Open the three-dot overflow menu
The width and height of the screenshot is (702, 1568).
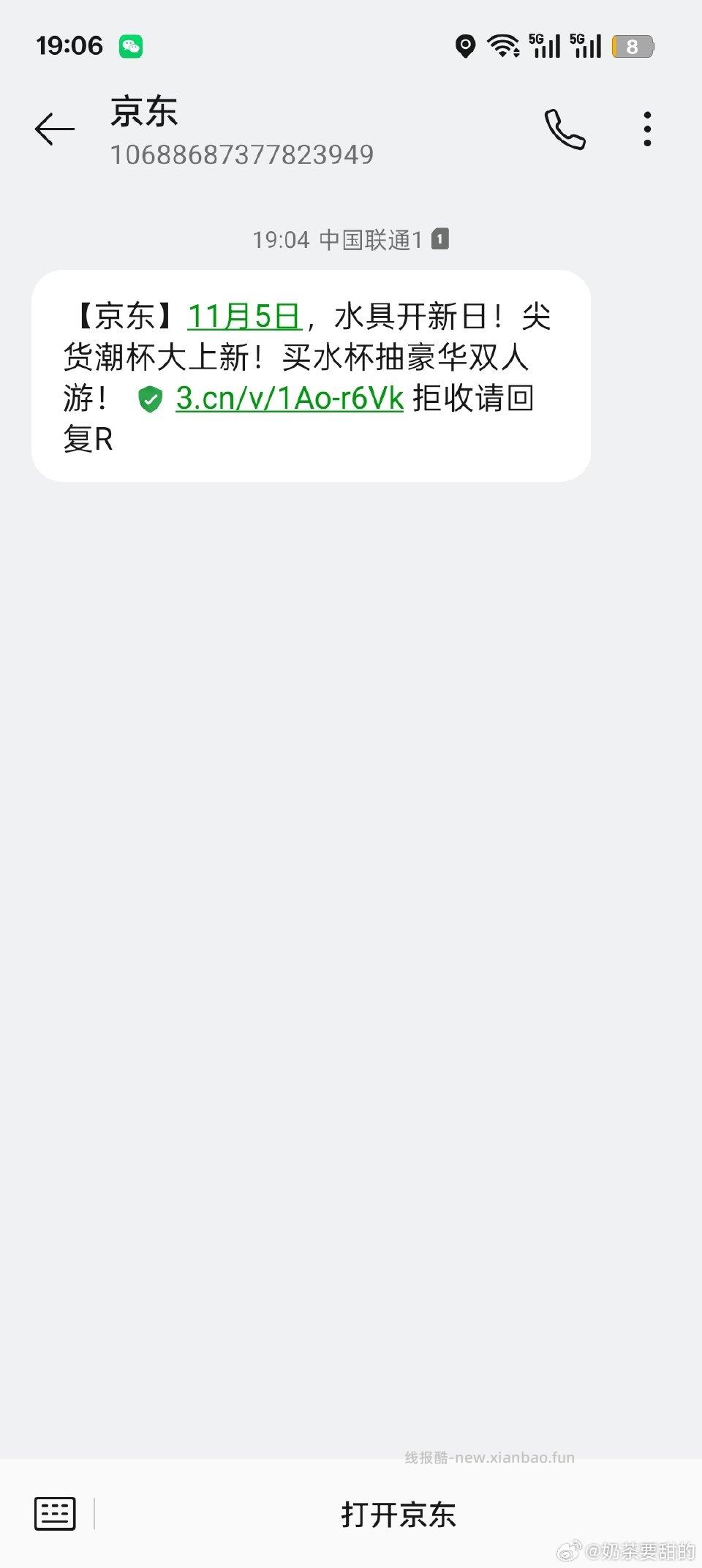point(646,129)
